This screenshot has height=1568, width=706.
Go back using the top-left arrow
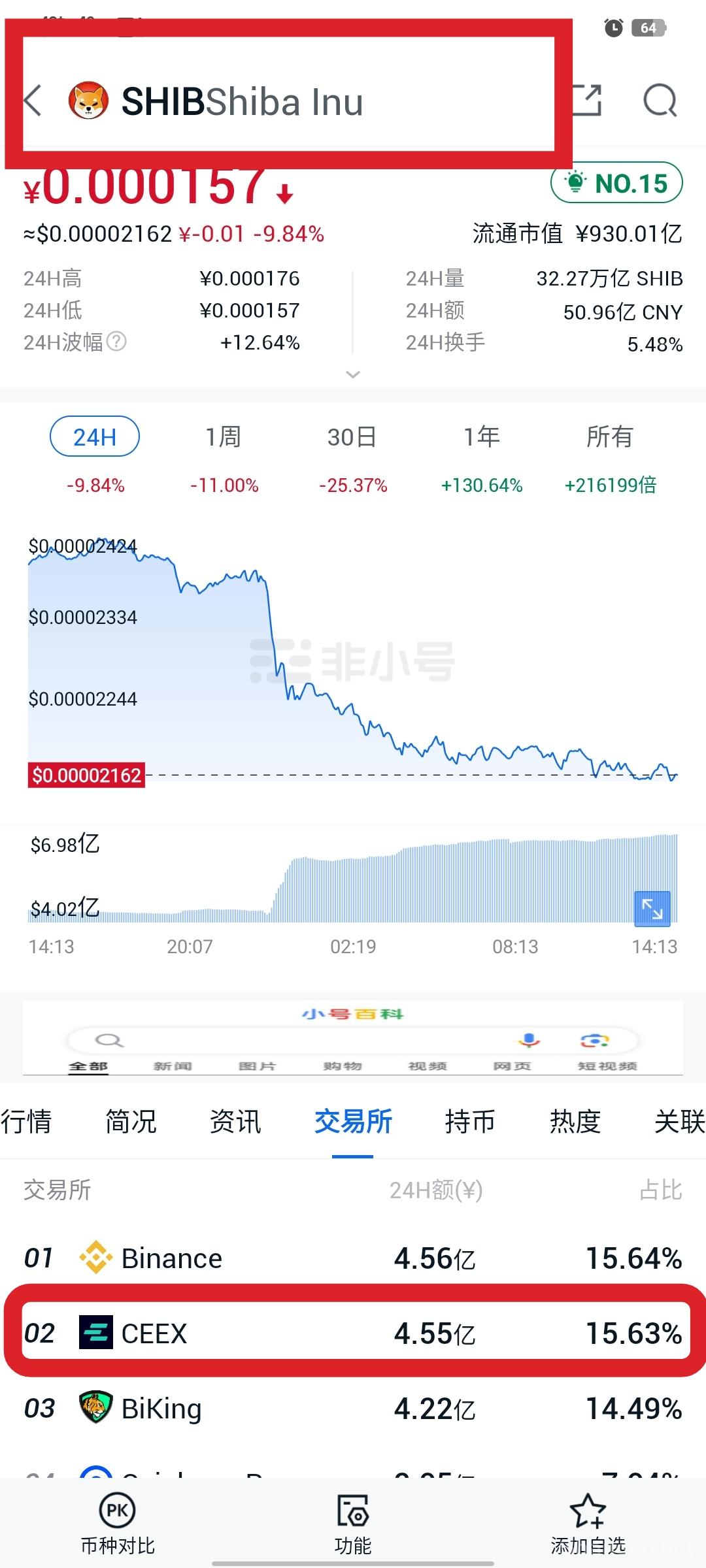33,101
